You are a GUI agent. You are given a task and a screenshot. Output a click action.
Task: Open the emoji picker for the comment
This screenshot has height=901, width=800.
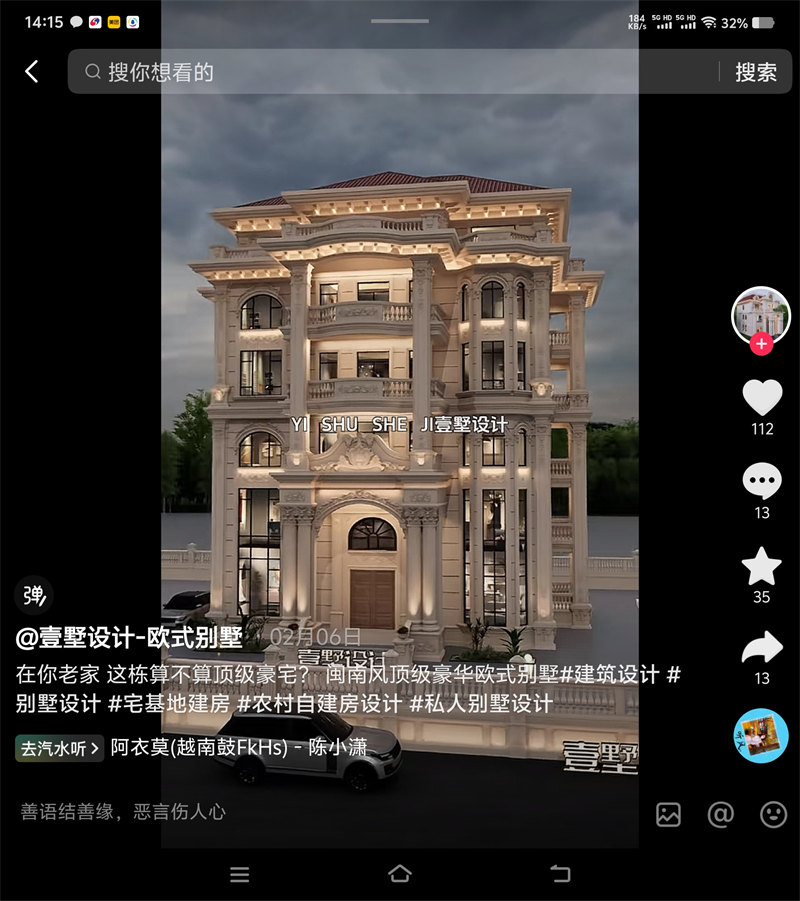(773, 814)
